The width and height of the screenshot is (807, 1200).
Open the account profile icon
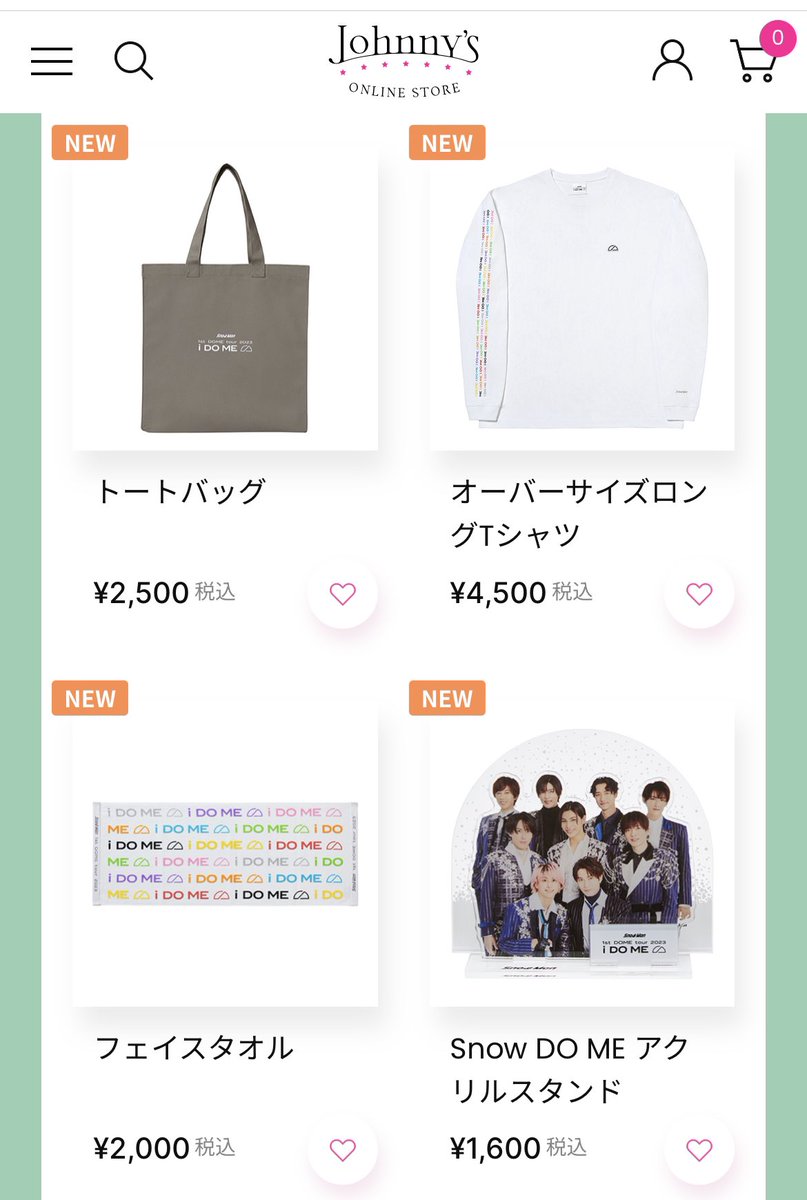pyautogui.click(x=673, y=61)
